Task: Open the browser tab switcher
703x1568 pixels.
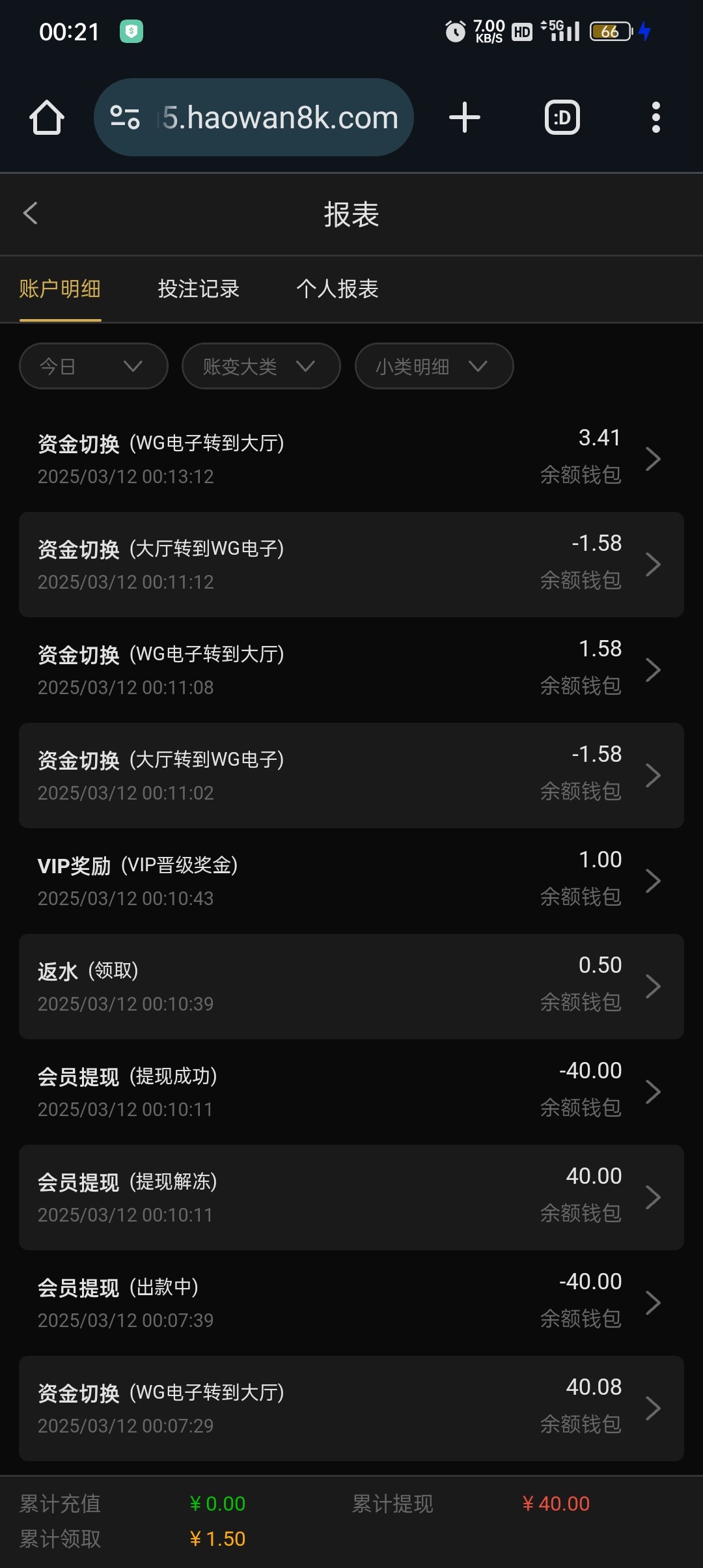Action: 562,118
